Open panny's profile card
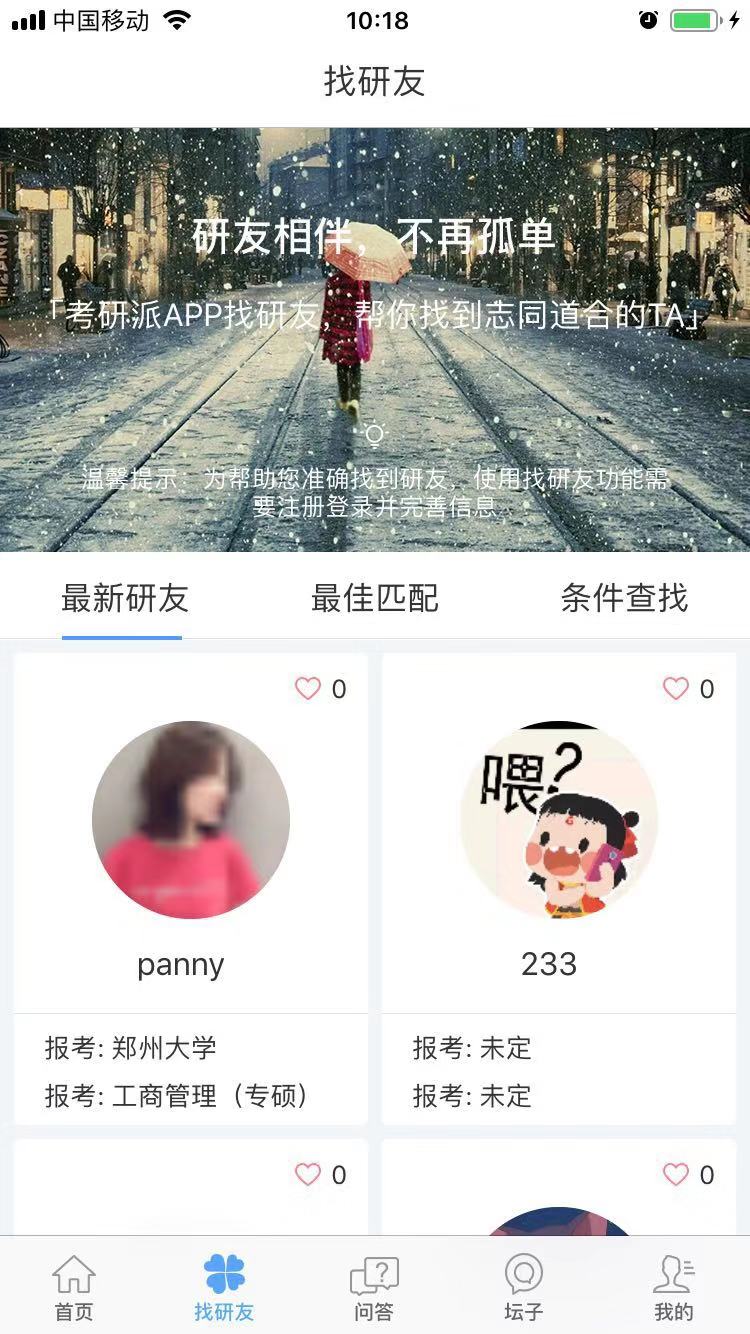 pos(191,850)
